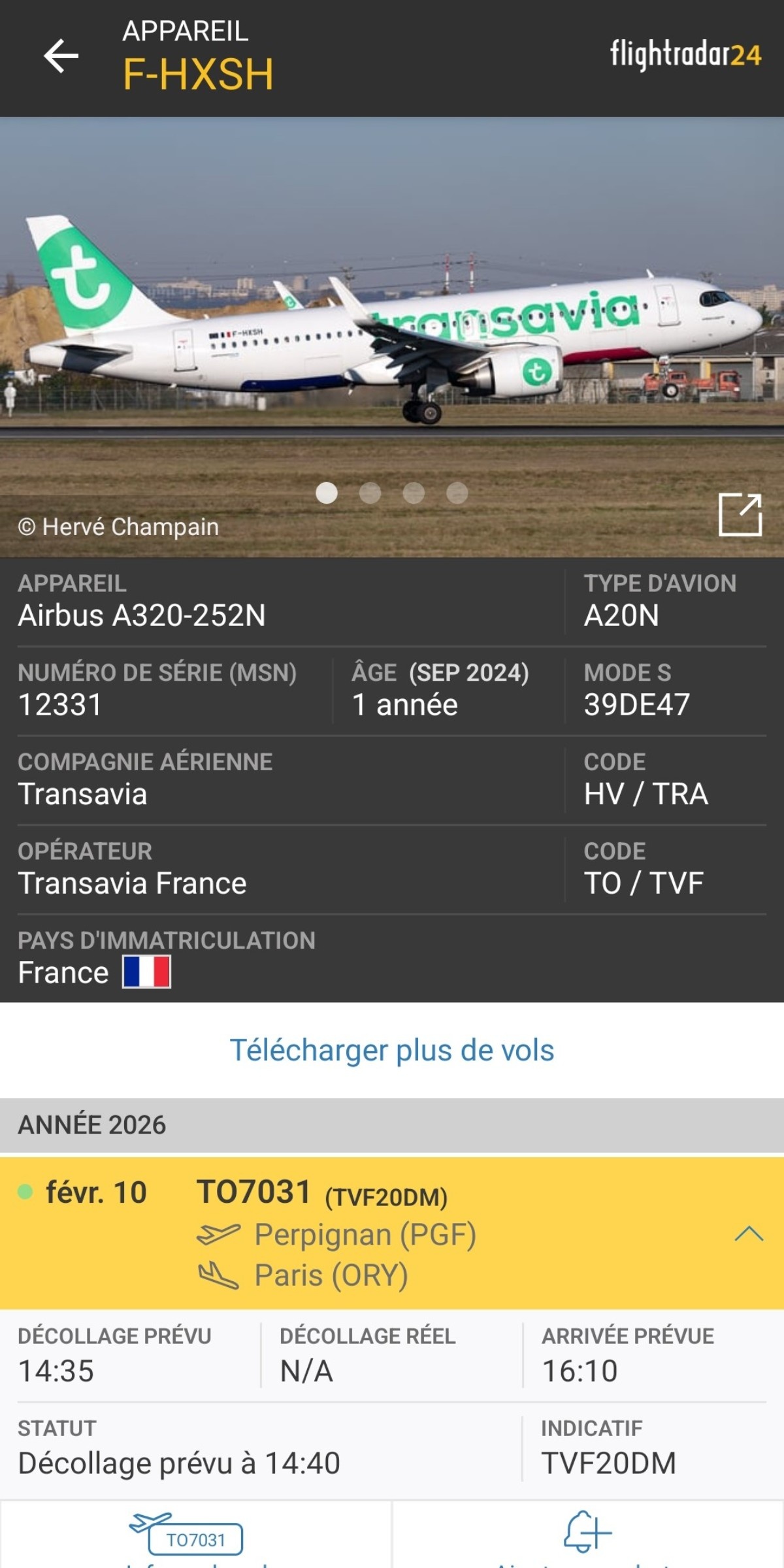Tap Télécharger plus de vols

click(x=392, y=1052)
